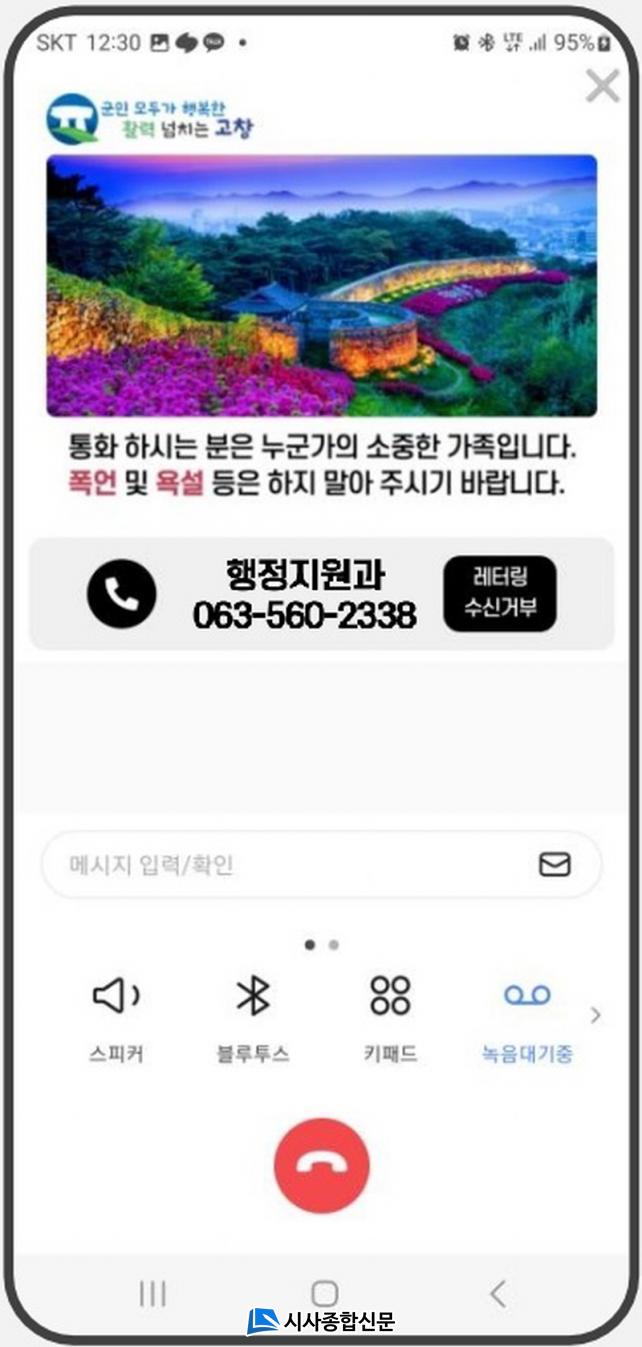Show more call options with right chevron
The height and width of the screenshot is (1347, 642).
[x=597, y=1016]
